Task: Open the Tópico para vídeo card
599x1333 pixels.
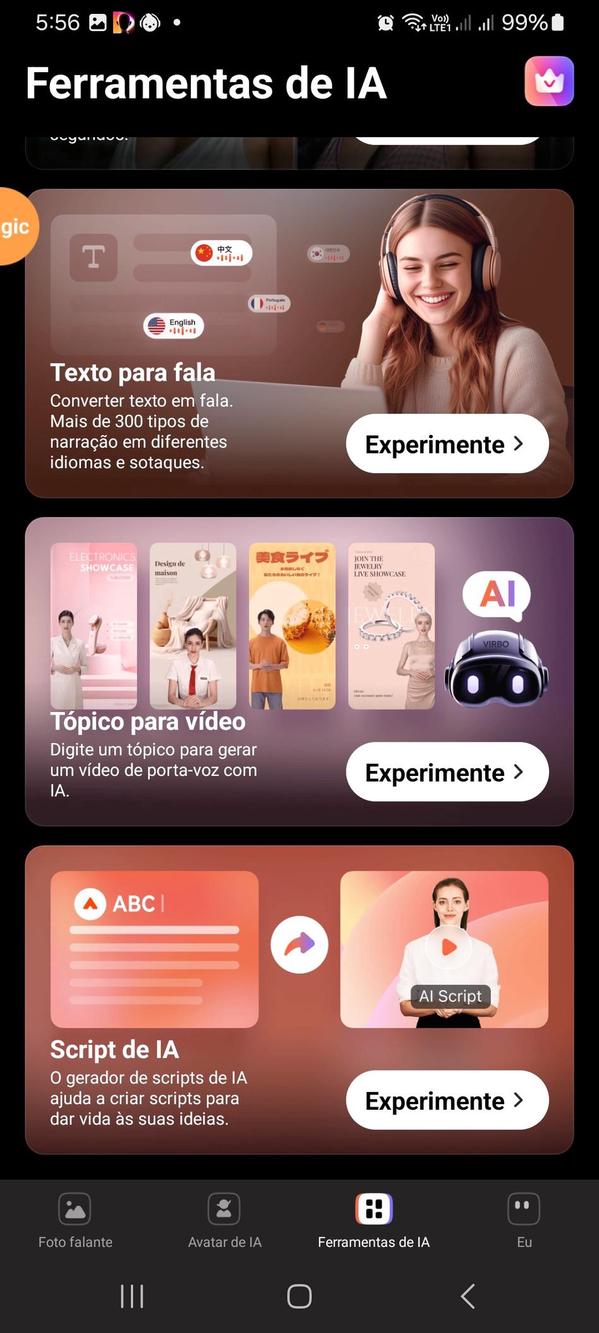Action: click(x=299, y=671)
